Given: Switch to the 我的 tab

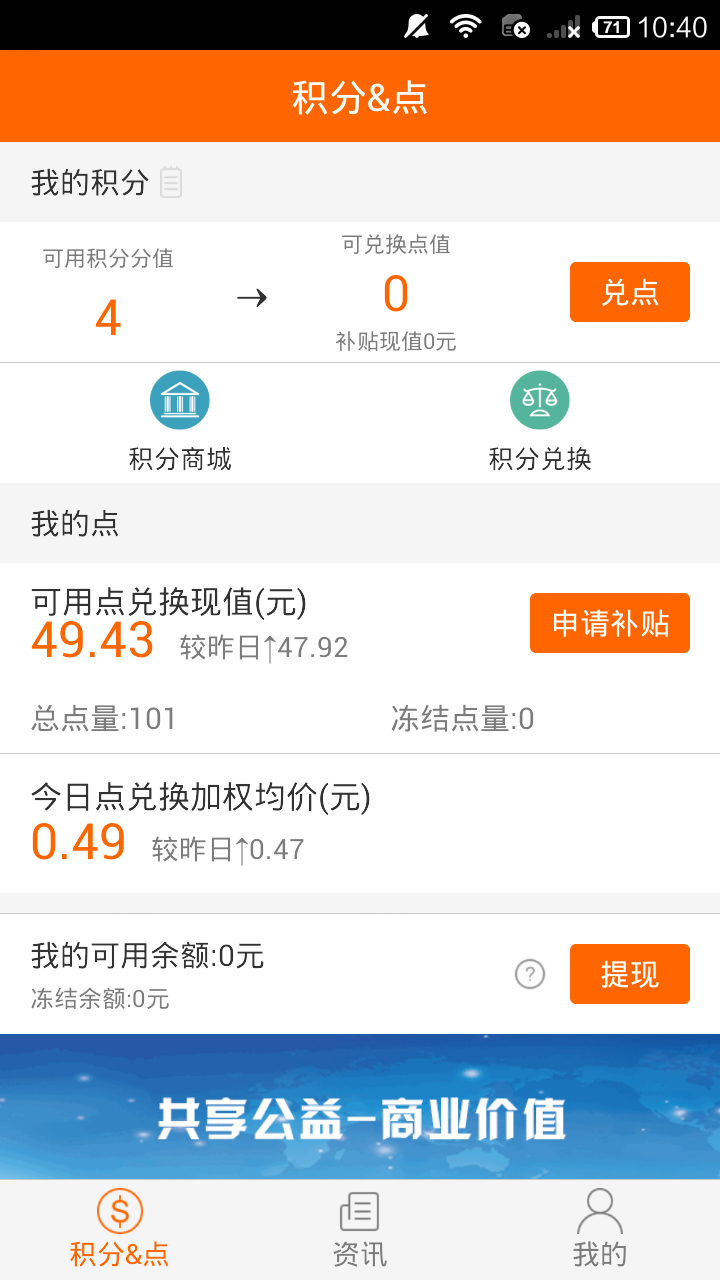Looking at the screenshot, I should pyautogui.click(x=600, y=1230).
